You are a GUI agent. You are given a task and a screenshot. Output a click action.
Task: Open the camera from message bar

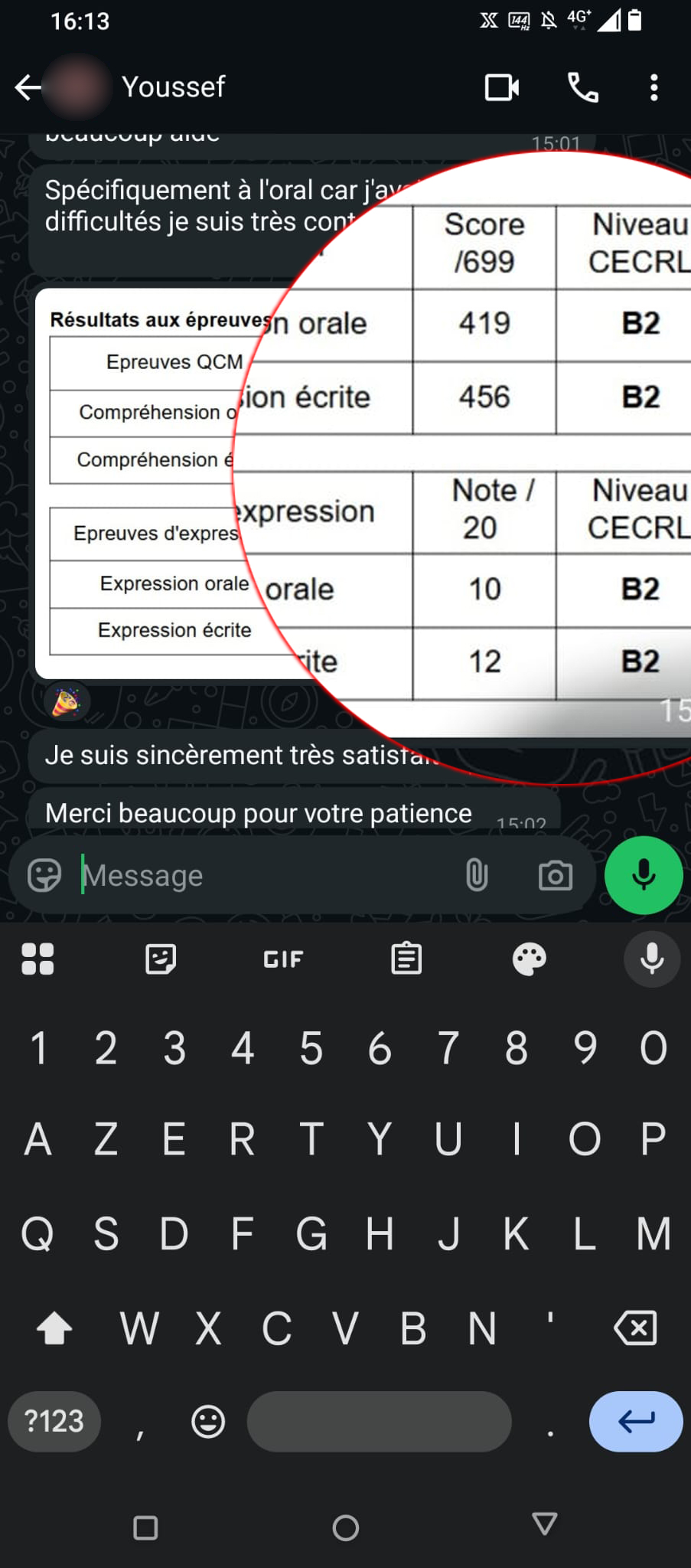[556, 875]
